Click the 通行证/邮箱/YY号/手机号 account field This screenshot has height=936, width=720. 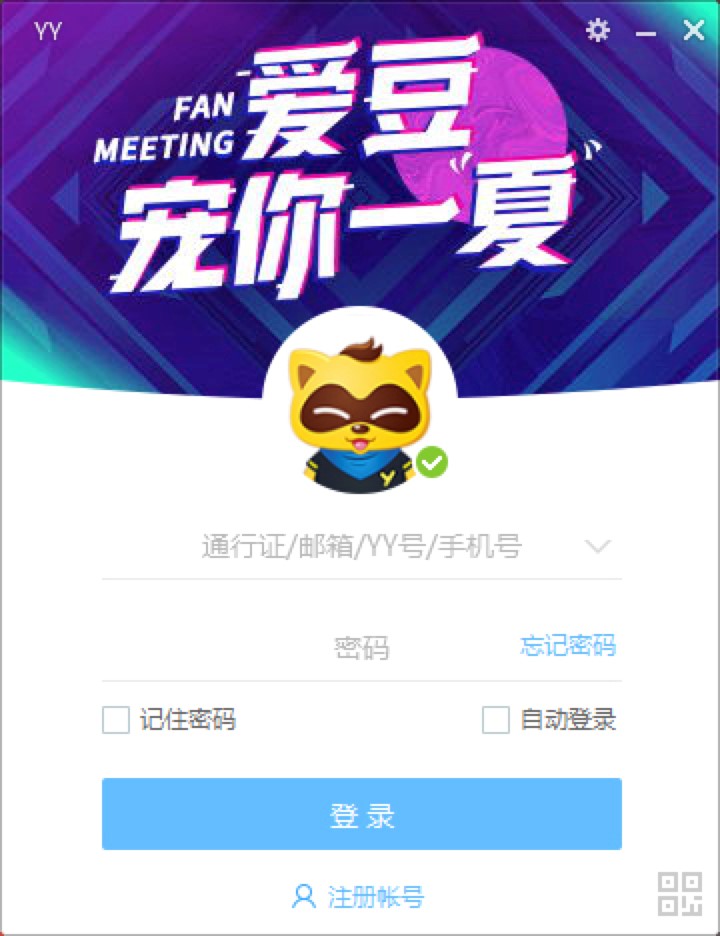point(360,547)
